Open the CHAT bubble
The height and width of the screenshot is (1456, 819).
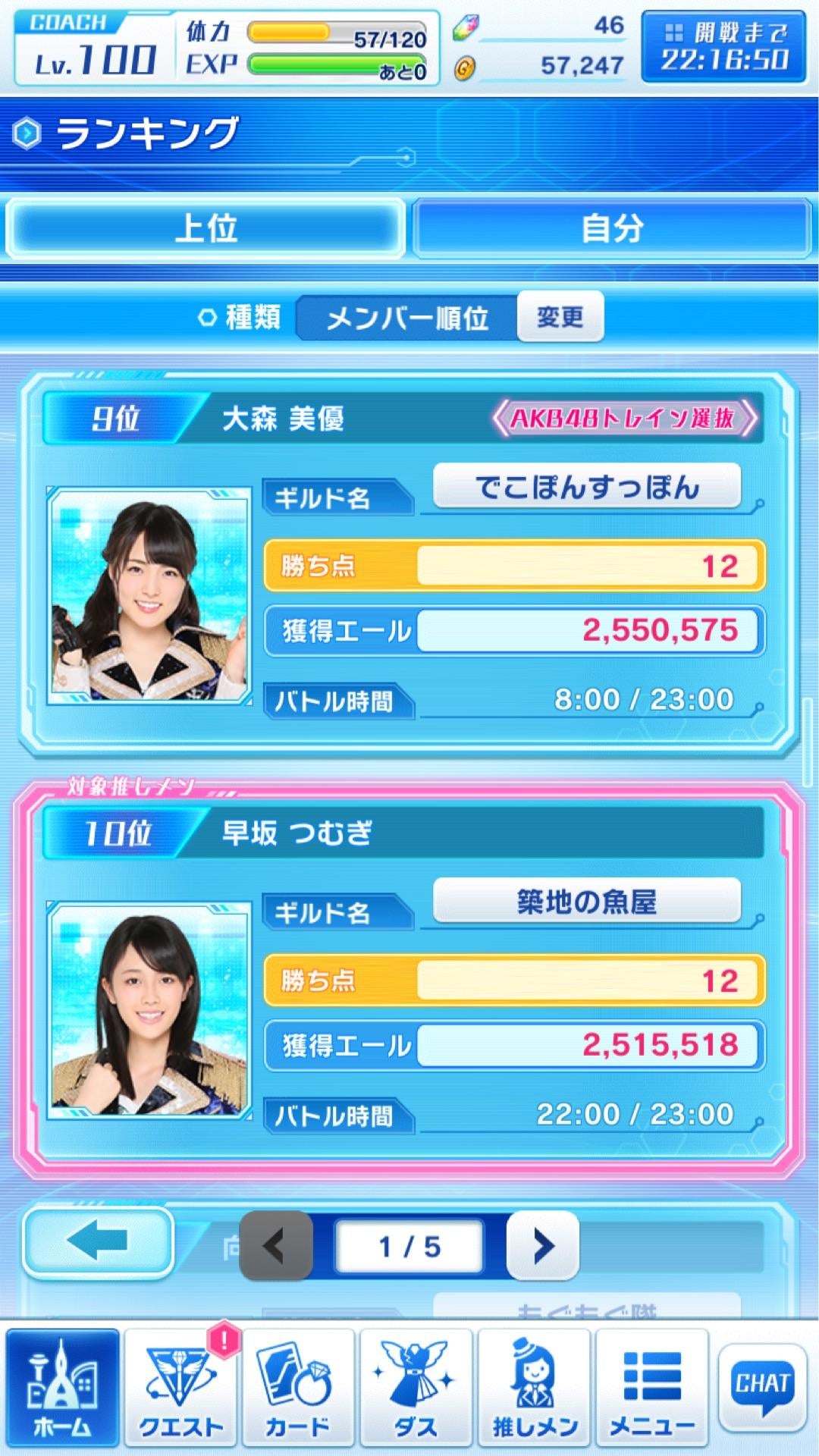(x=762, y=1385)
